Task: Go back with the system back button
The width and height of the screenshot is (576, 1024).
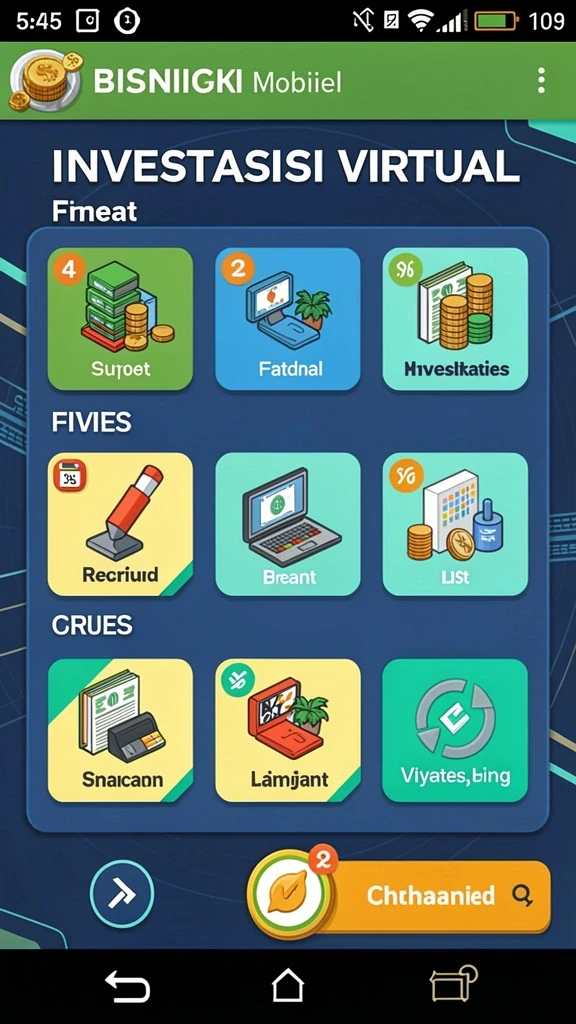Action: click(x=128, y=985)
